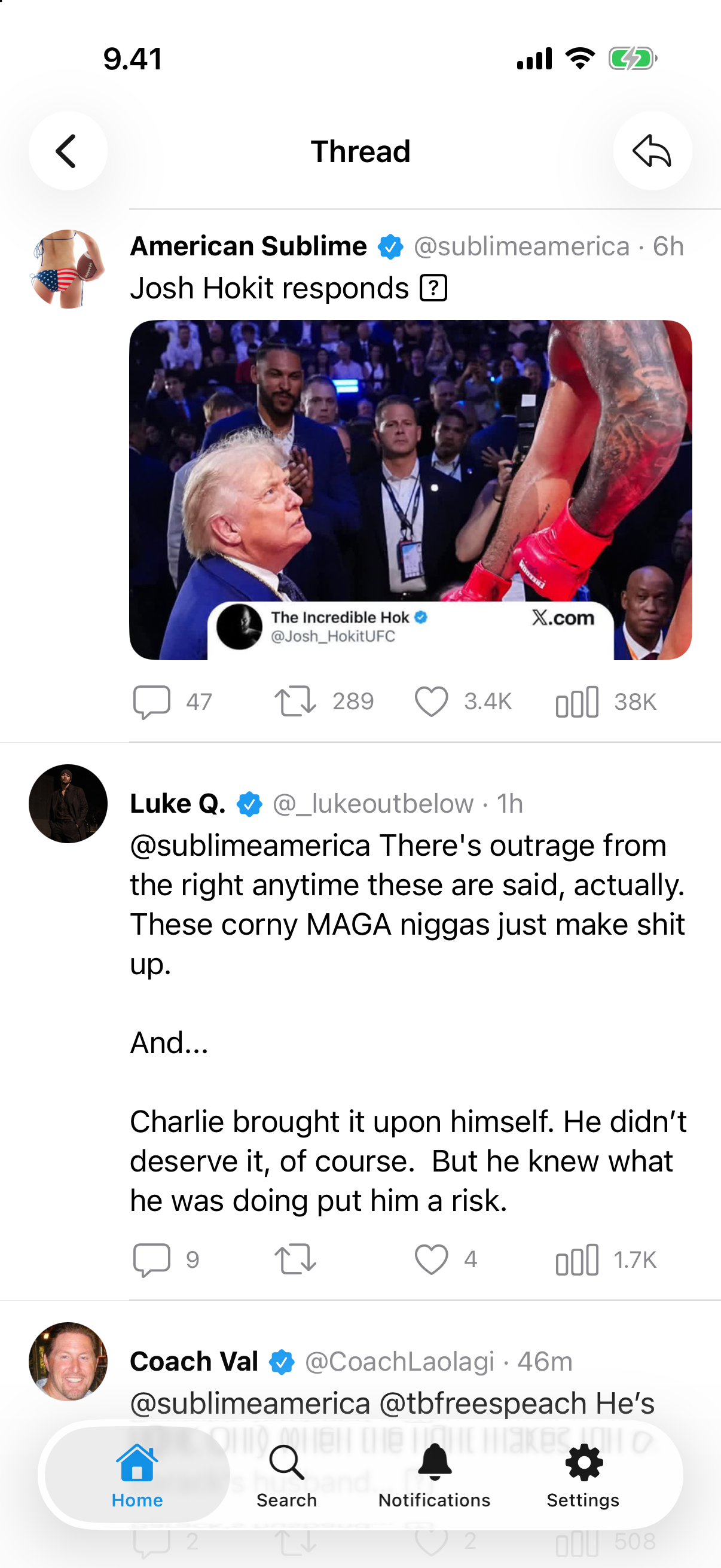
Task: Open the Settings tab
Action: [583, 1475]
